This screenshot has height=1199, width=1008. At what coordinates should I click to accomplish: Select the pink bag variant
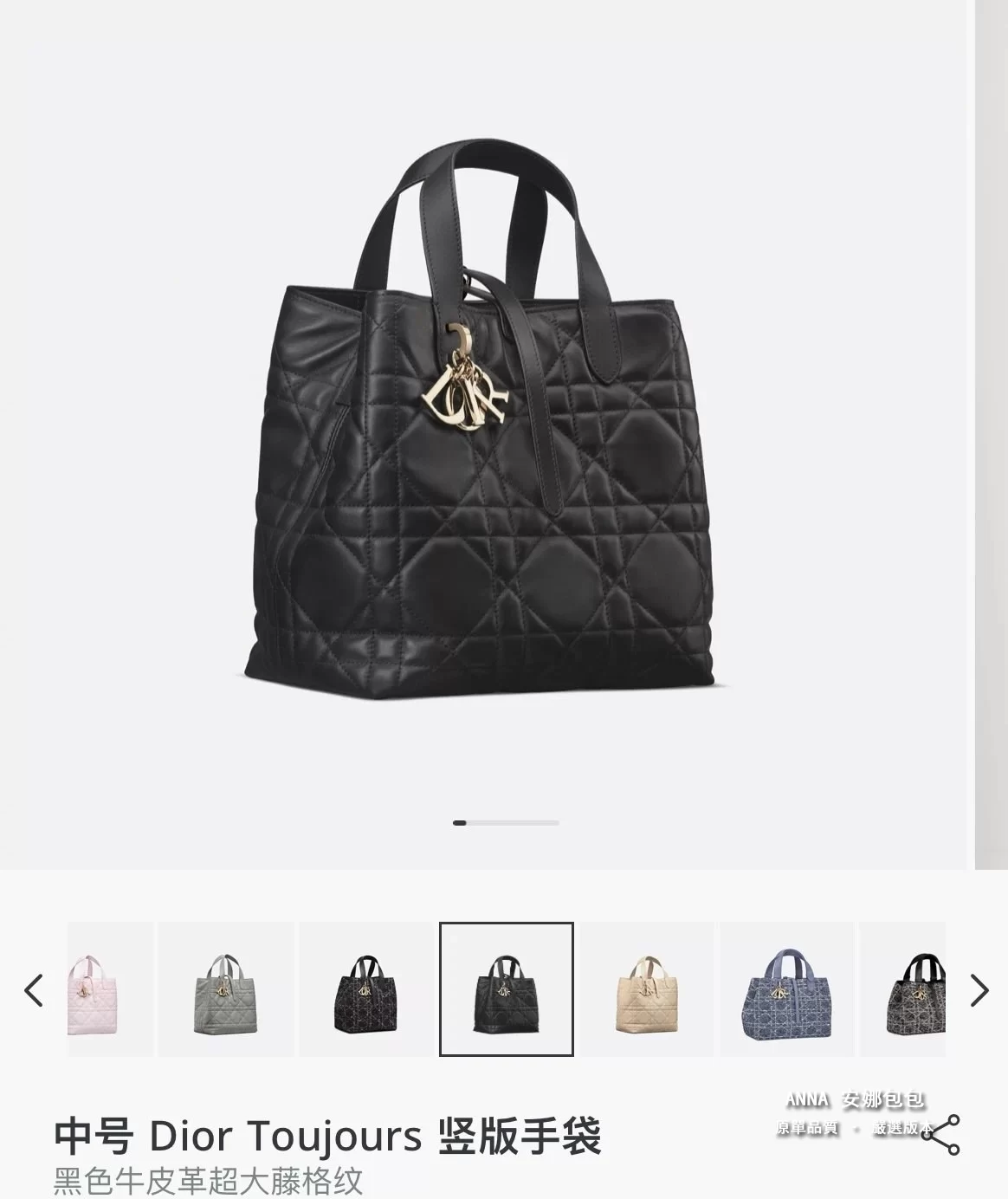tap(110, 989)
